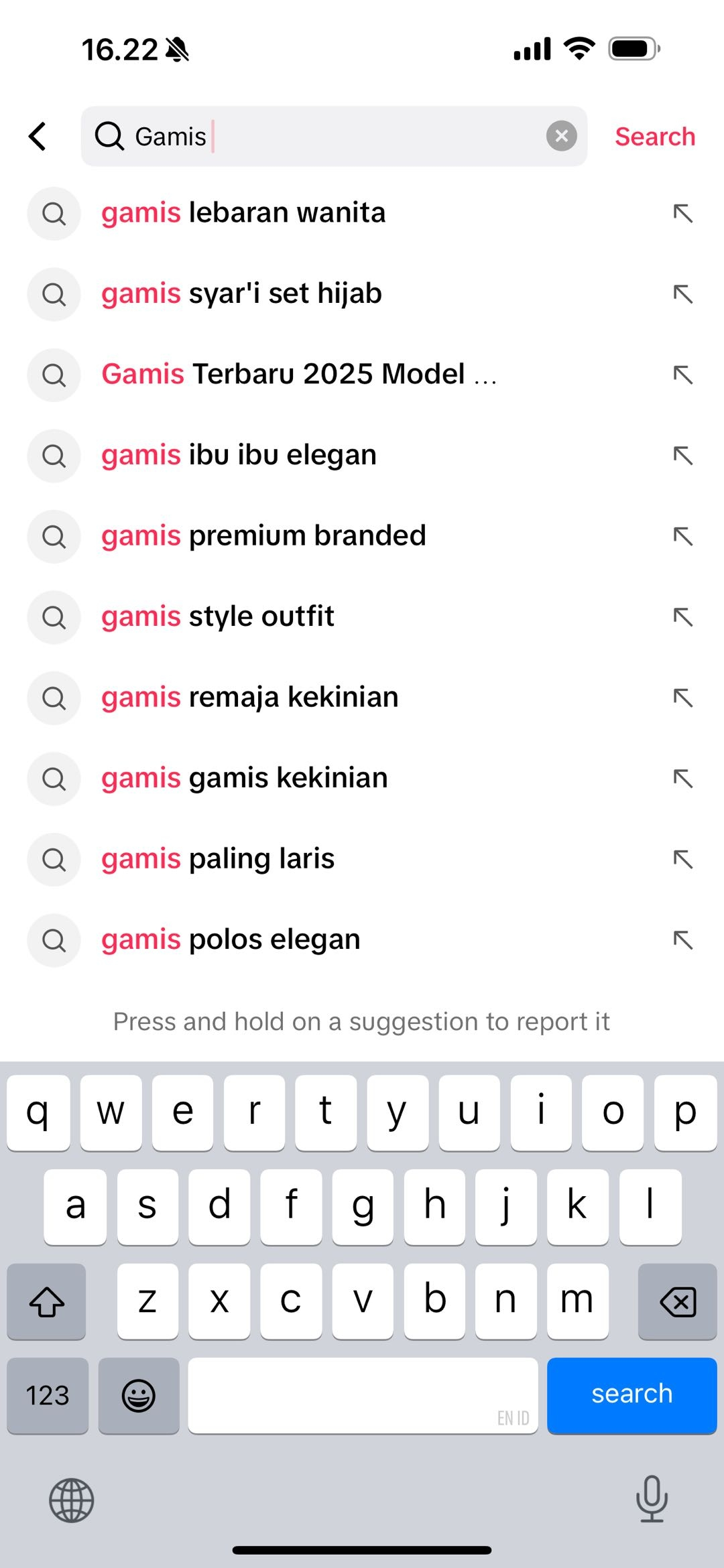Delete a character with backspace key
The width and height of the screenshot is (724, 1568).
coord(677,1302)
